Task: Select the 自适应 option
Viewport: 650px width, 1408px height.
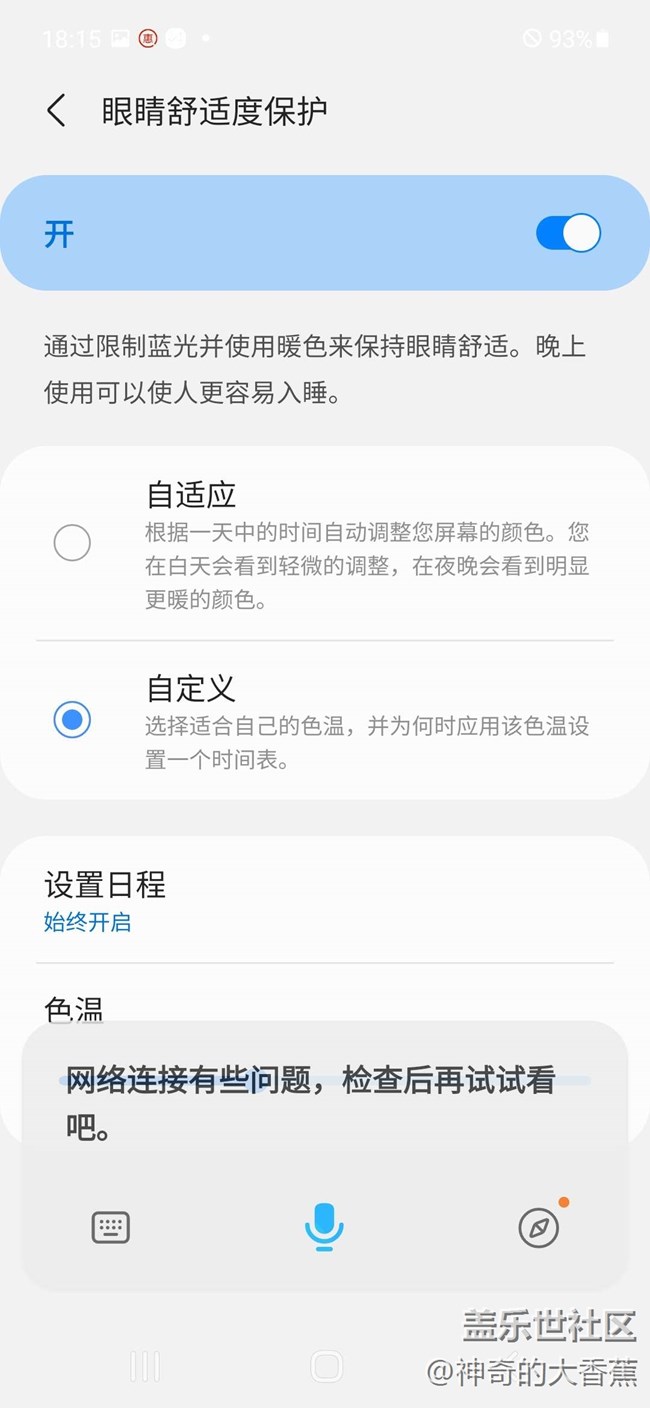Action: coord(72,543)
